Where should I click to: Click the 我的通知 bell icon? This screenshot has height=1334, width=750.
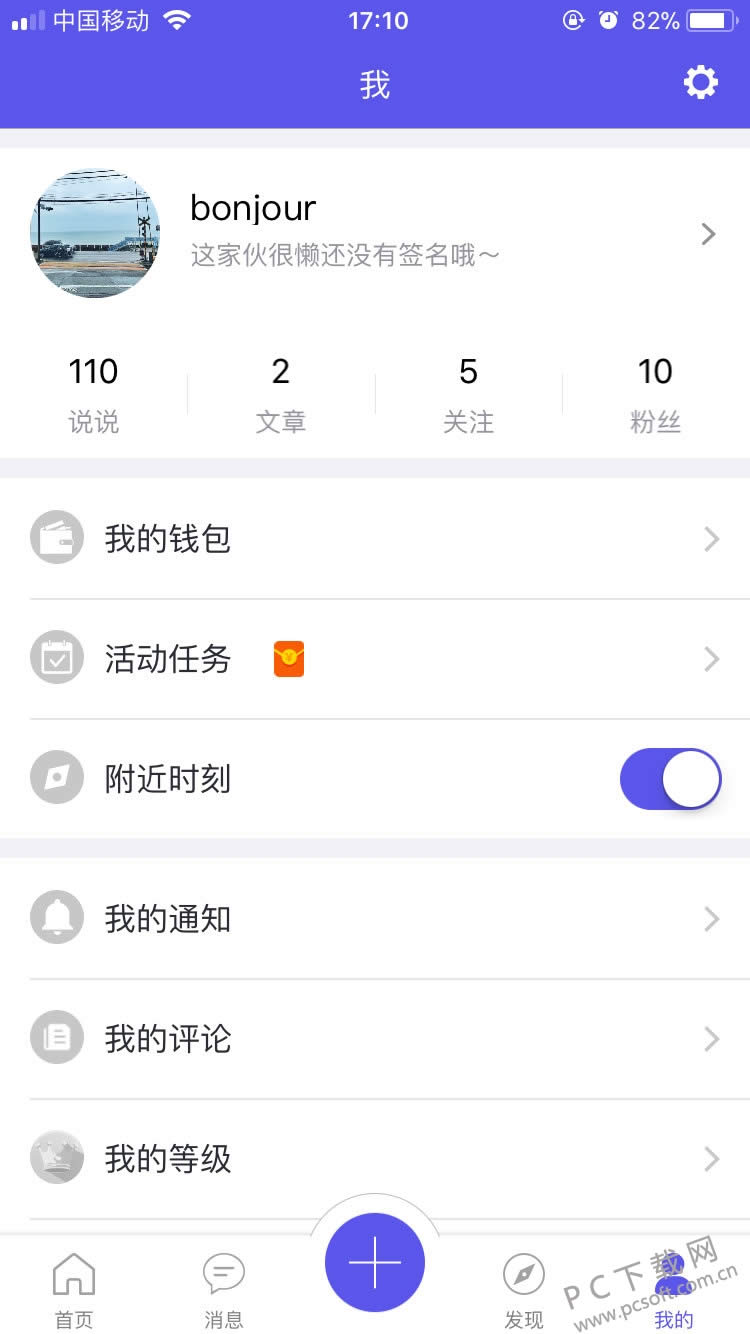tap(57, 918)
